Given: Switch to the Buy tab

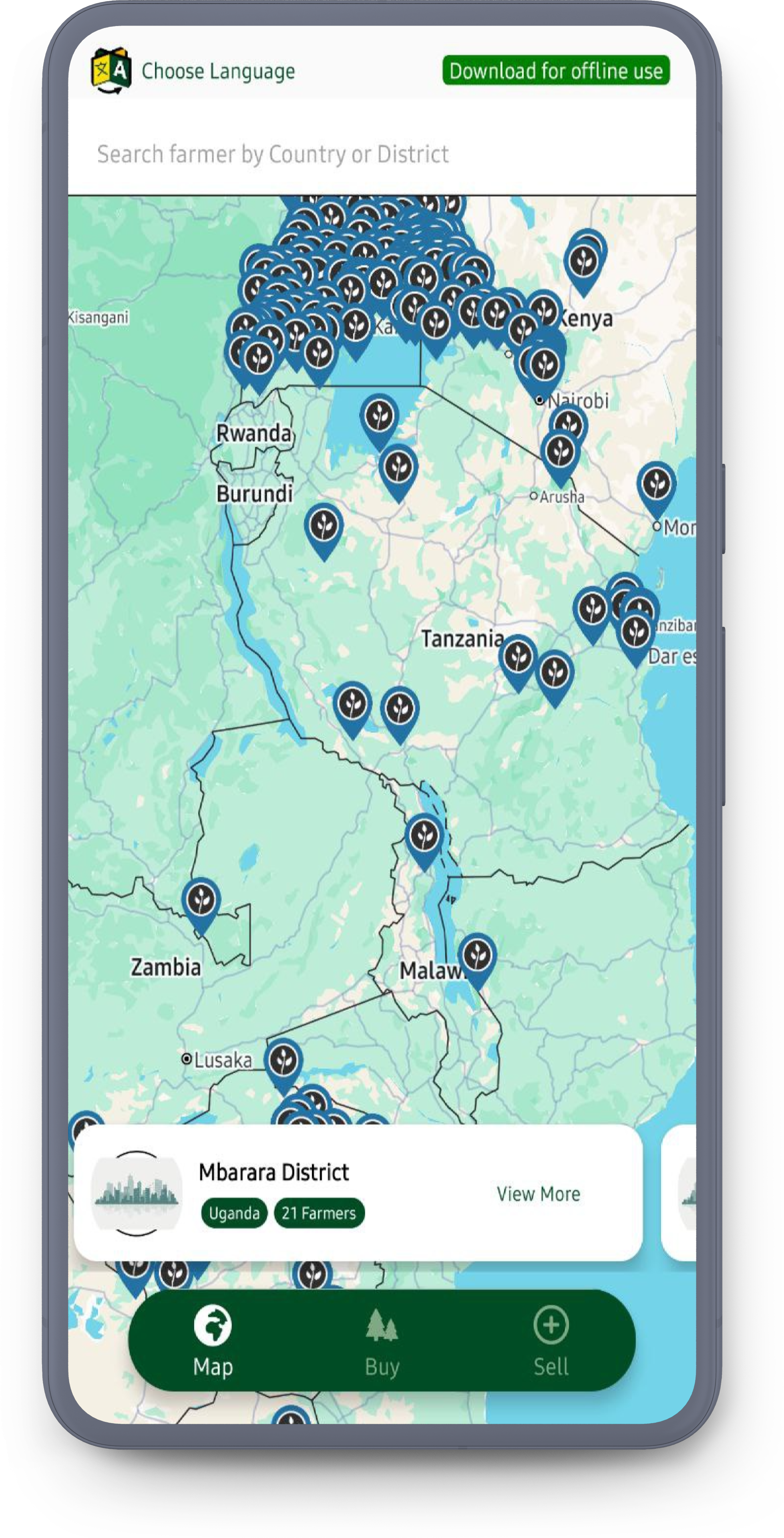Looking at the screenshot, I should [x=382, y=1340].
